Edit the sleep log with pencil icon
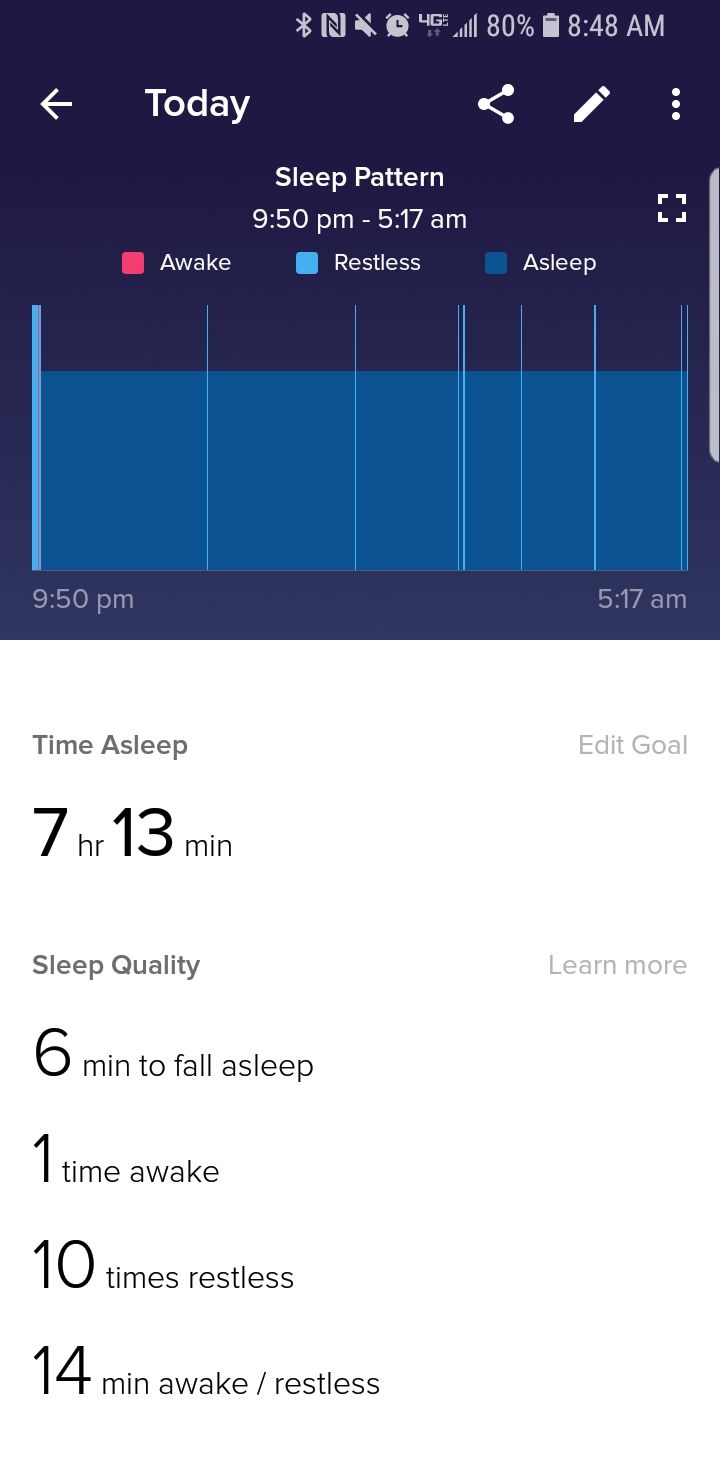Viewport: 720px width, 1480px height. (591, 104)
